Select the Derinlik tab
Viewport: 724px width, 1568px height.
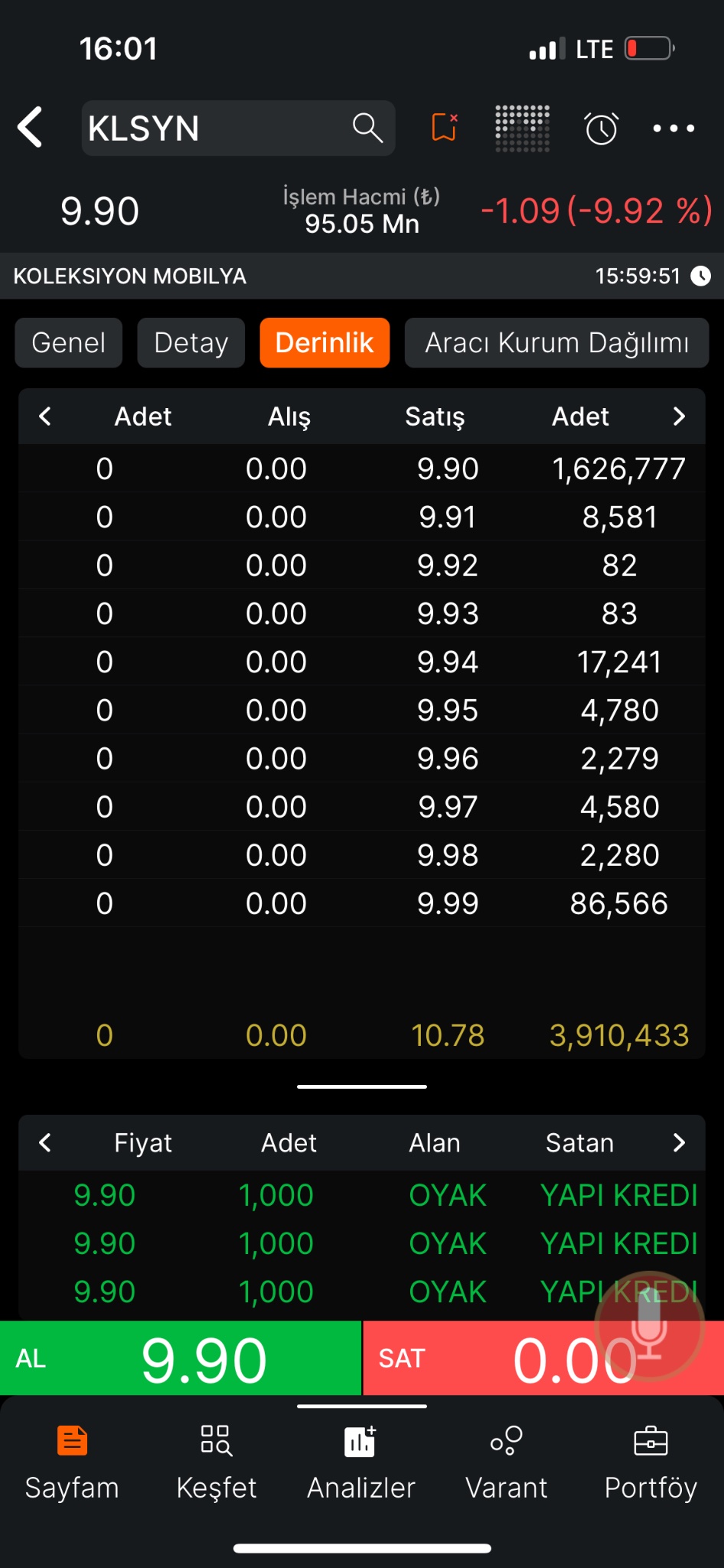click(x=324, y=343)
